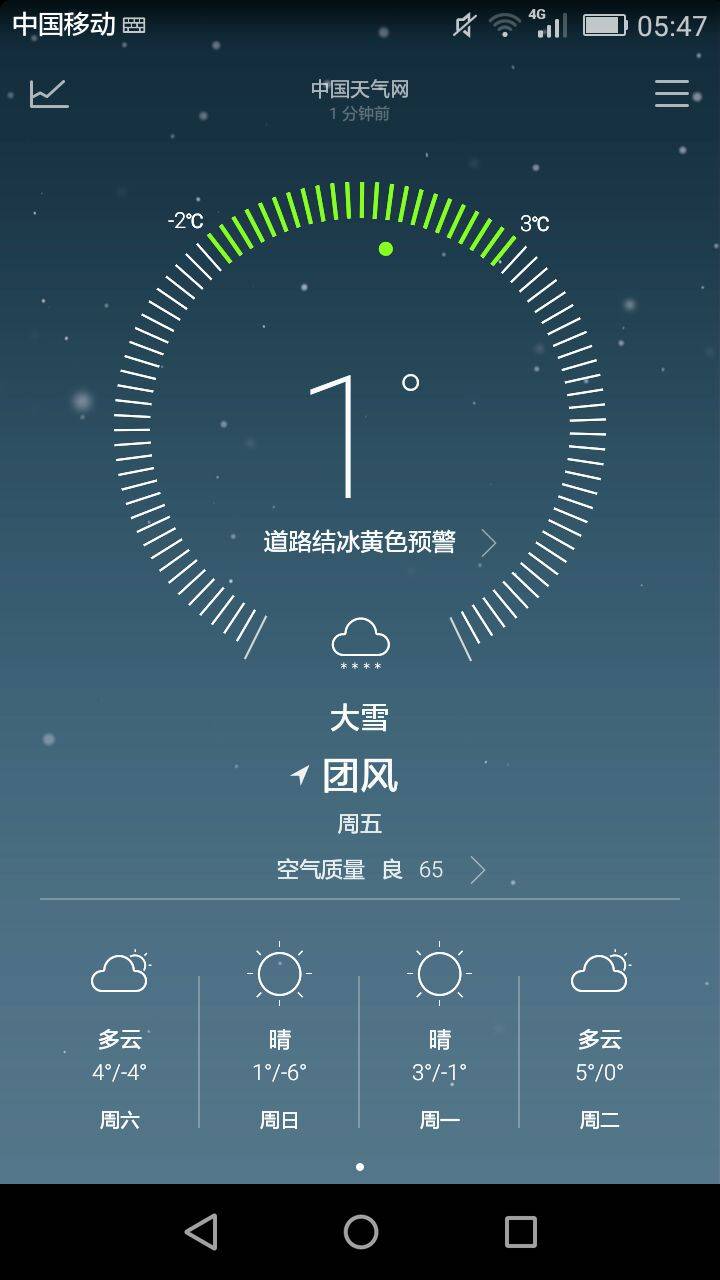The width and height of the screenshot is (720, 1280).
Task: Open the temperature trend chart icon
Action: pyautogui.click(x=49, y=93)
